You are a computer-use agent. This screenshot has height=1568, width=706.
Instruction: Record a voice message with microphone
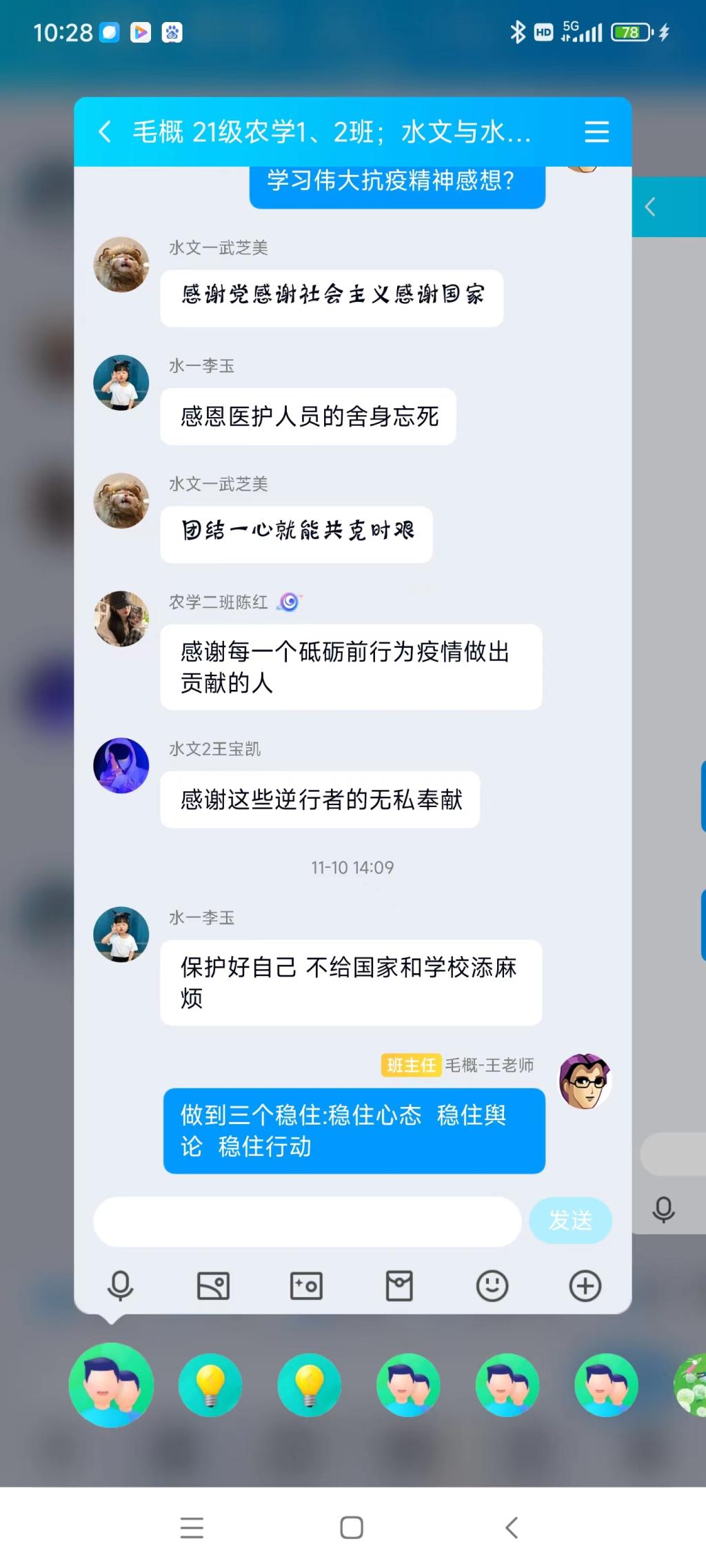[120, 1285]
